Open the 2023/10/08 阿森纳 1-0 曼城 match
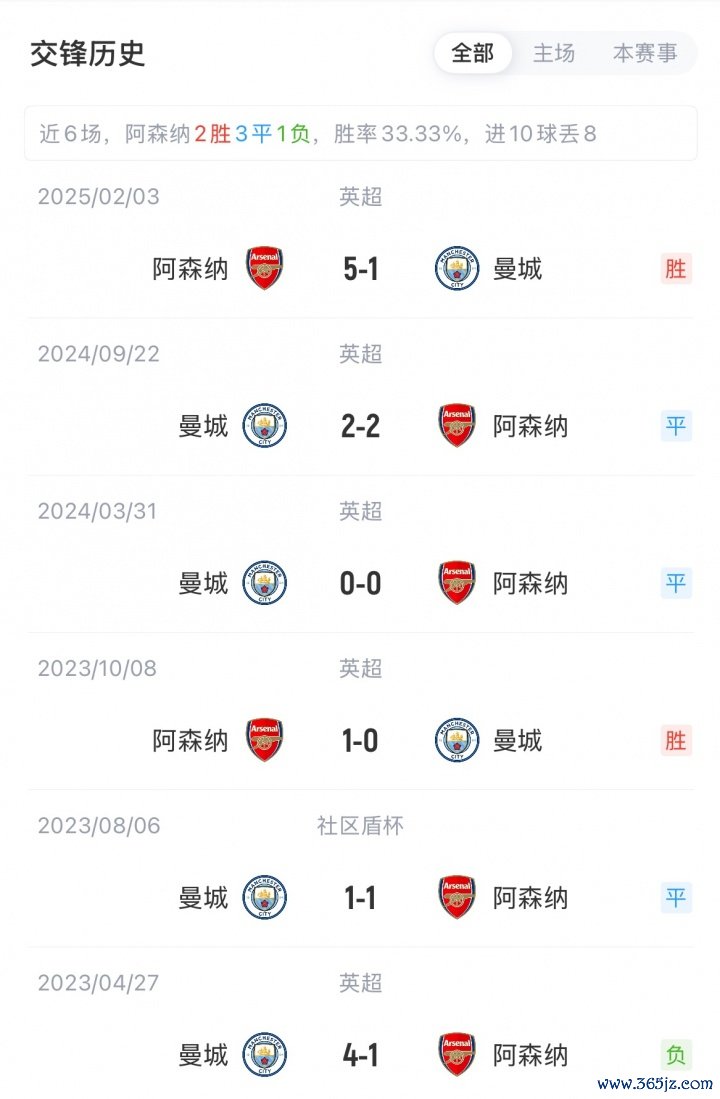This screenshot has height=1099, width=720. [360, 740]
